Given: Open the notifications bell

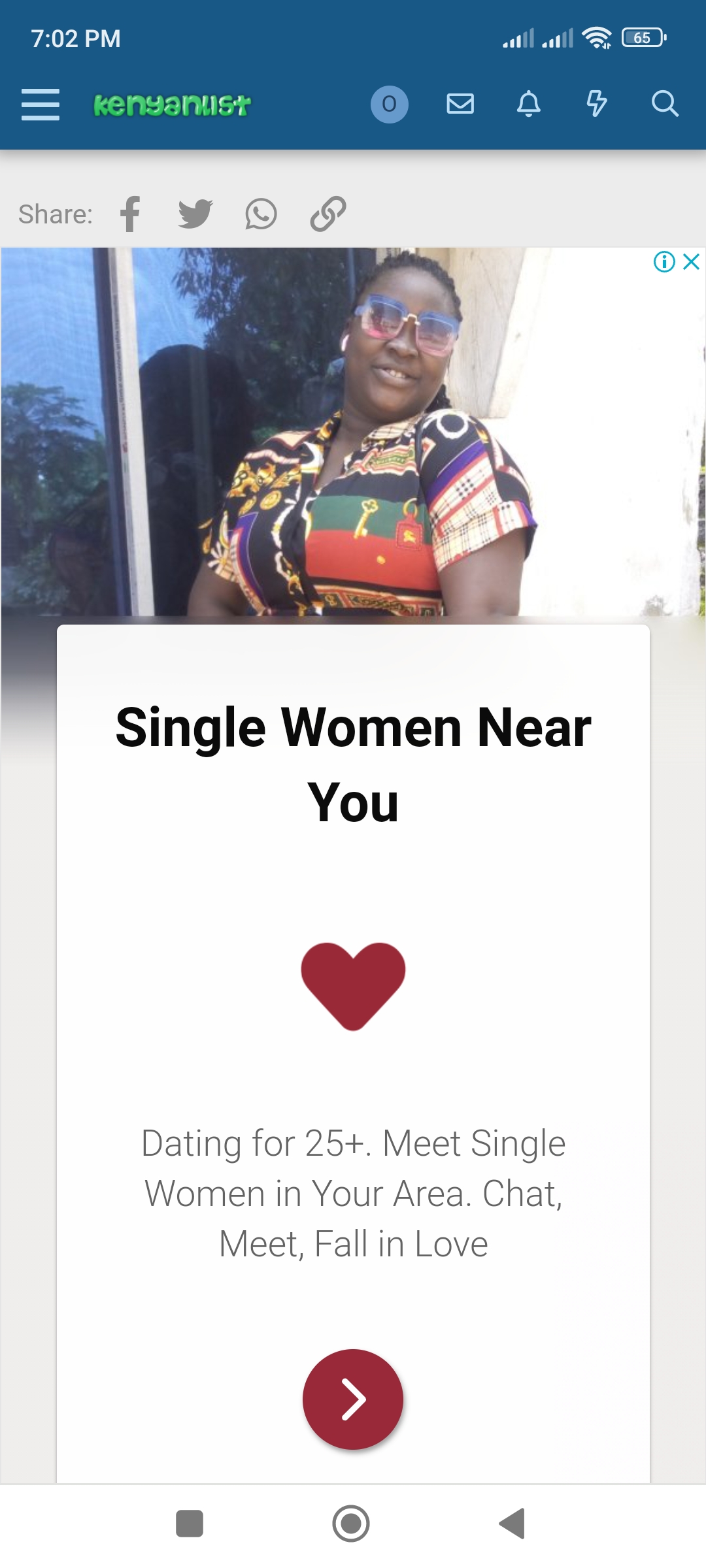Looking at the screenshot, I should click(529, 104).
